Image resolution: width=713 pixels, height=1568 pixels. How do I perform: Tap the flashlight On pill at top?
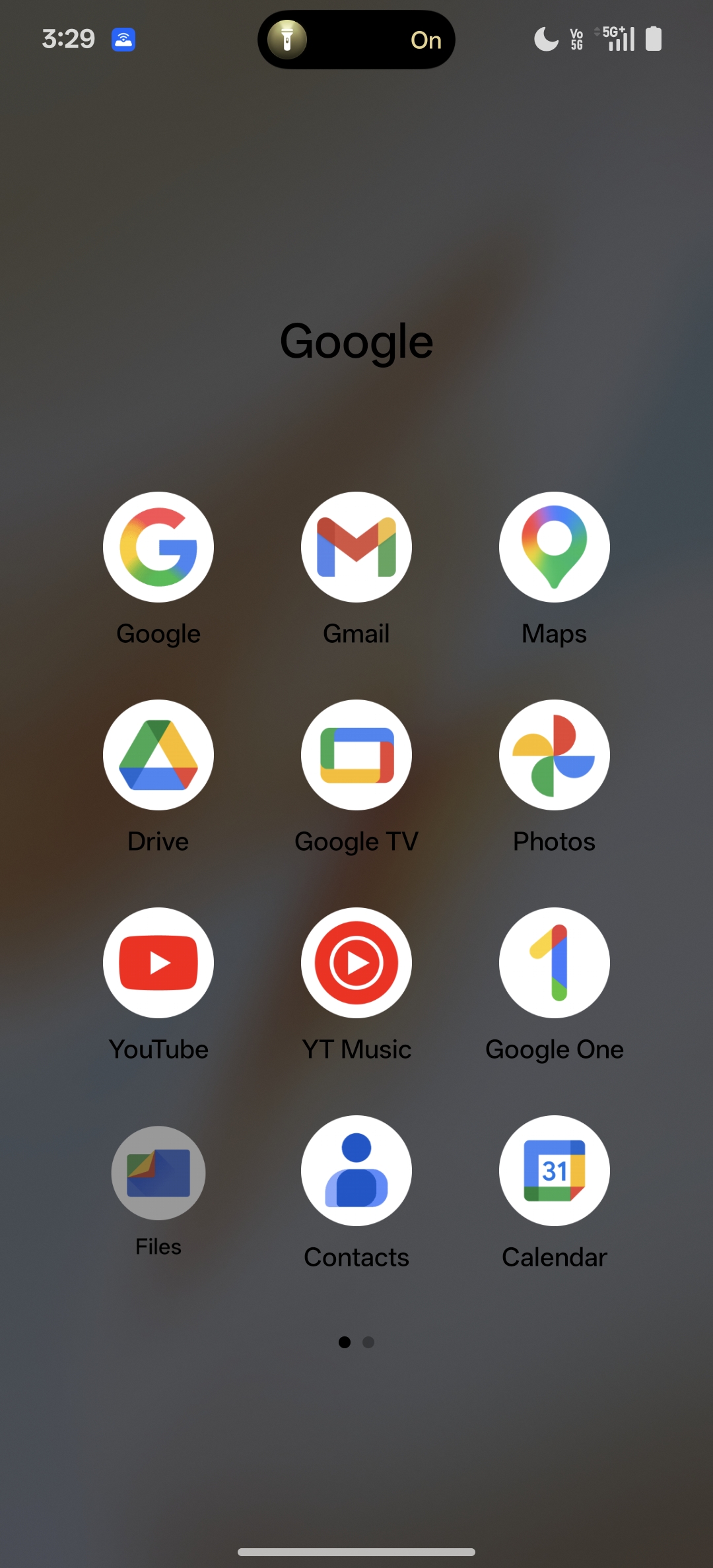(356, 40)
